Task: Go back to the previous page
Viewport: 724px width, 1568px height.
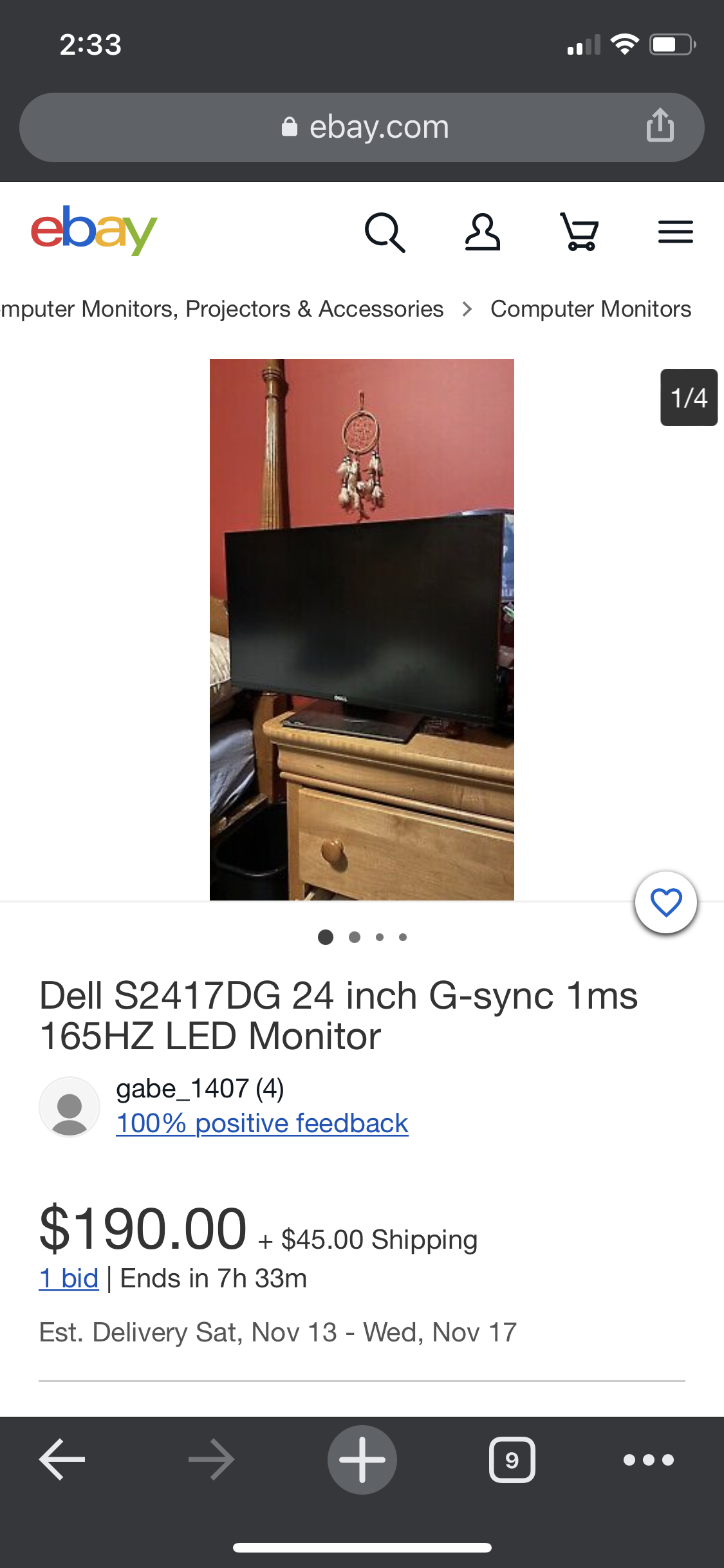Action: [x=62, y=1459]
